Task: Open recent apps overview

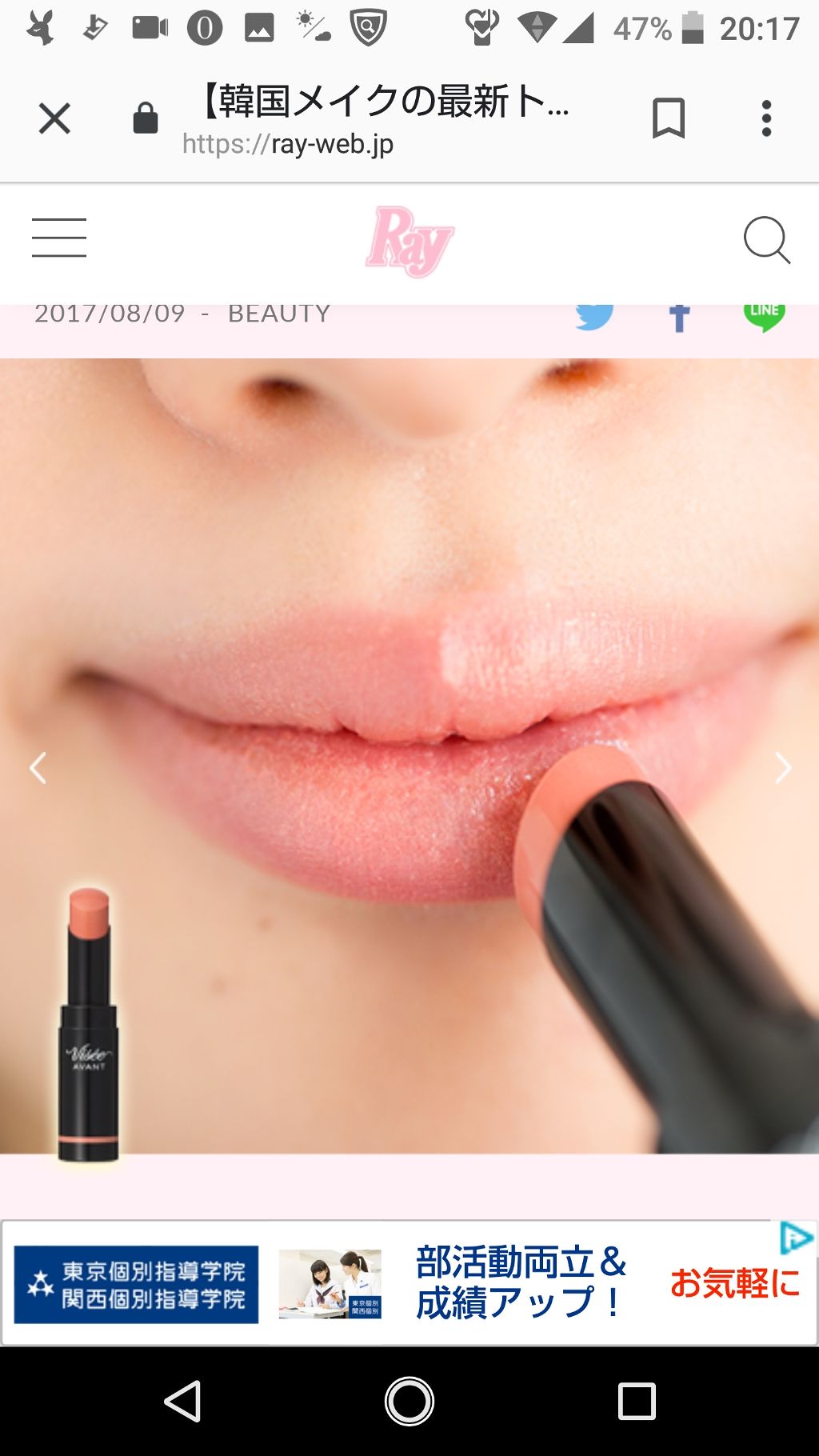Action: point(637,1401)
